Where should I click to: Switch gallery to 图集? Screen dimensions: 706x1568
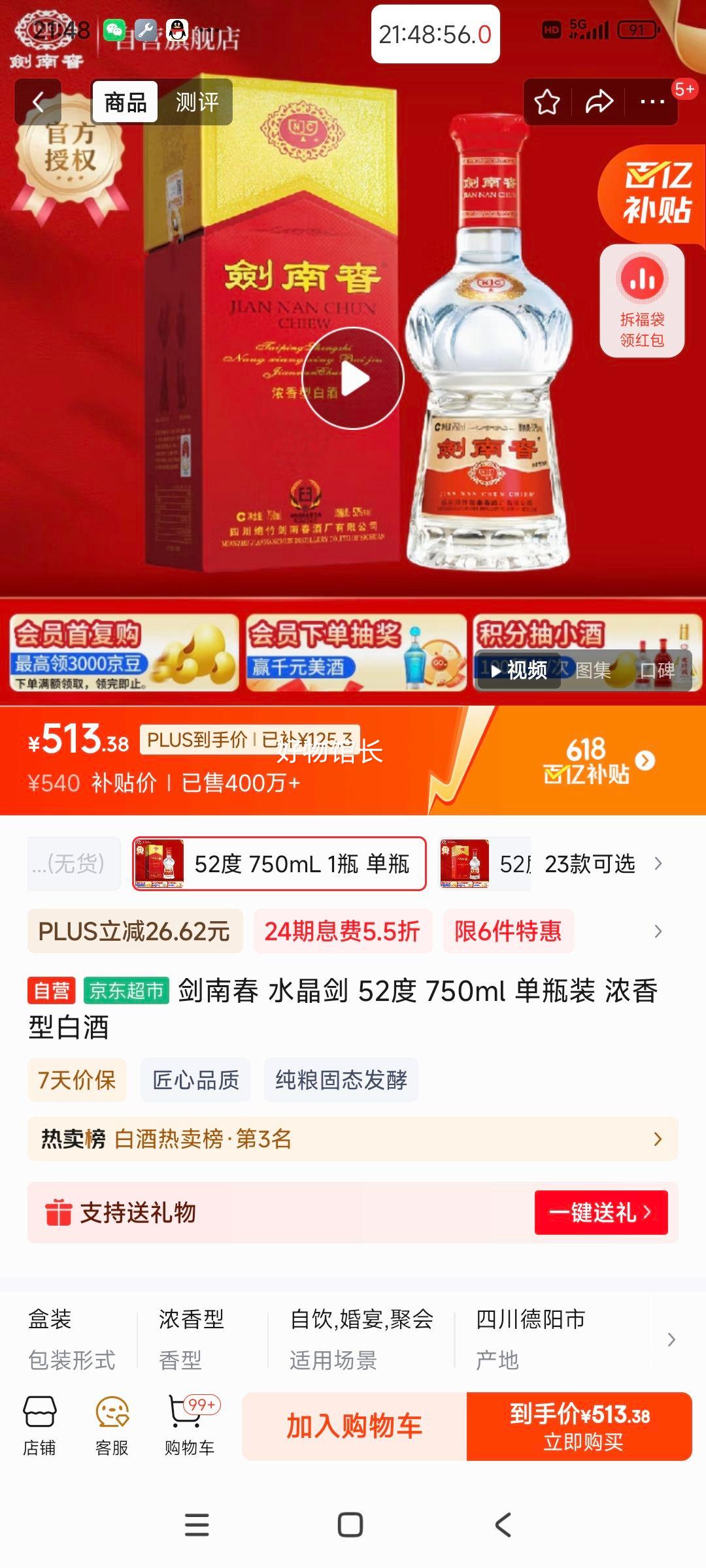[593, 670]
